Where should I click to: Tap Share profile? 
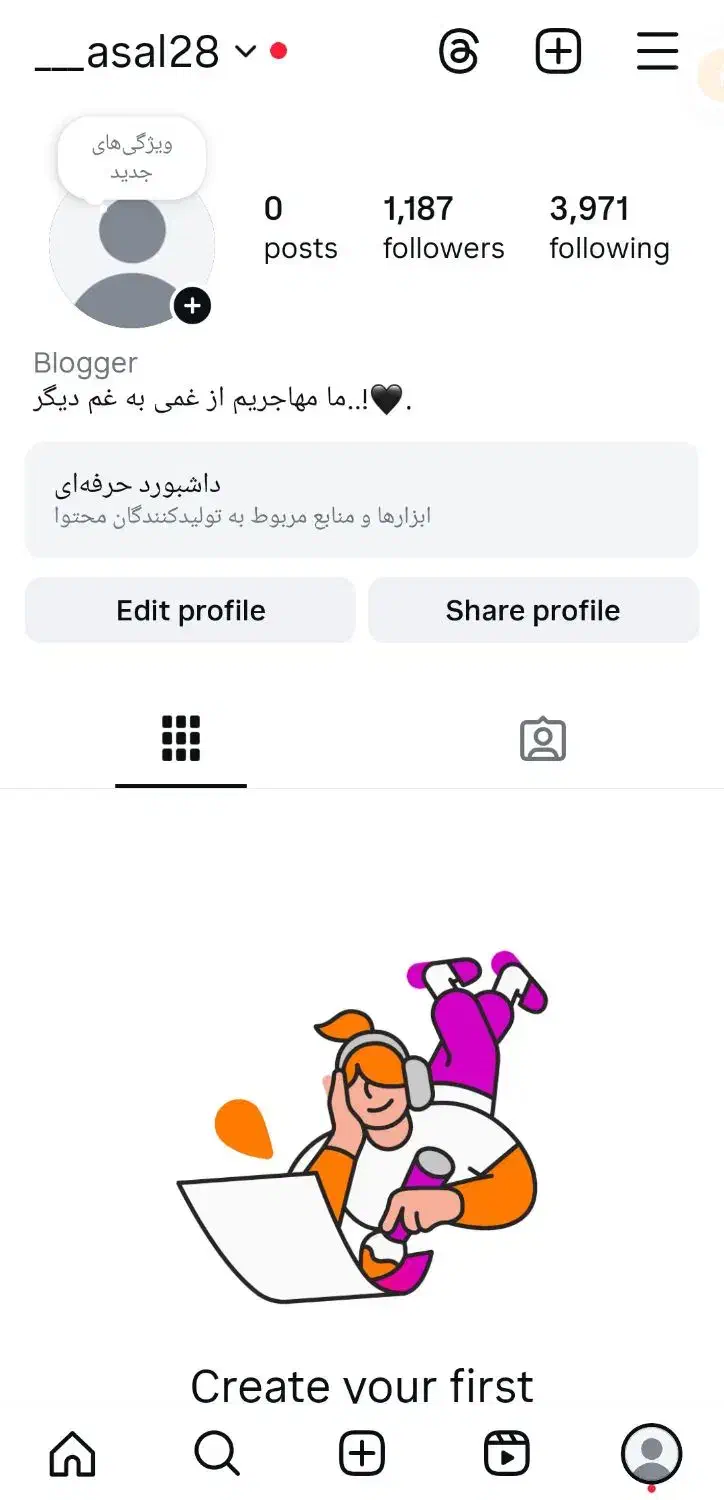point(533,610)
